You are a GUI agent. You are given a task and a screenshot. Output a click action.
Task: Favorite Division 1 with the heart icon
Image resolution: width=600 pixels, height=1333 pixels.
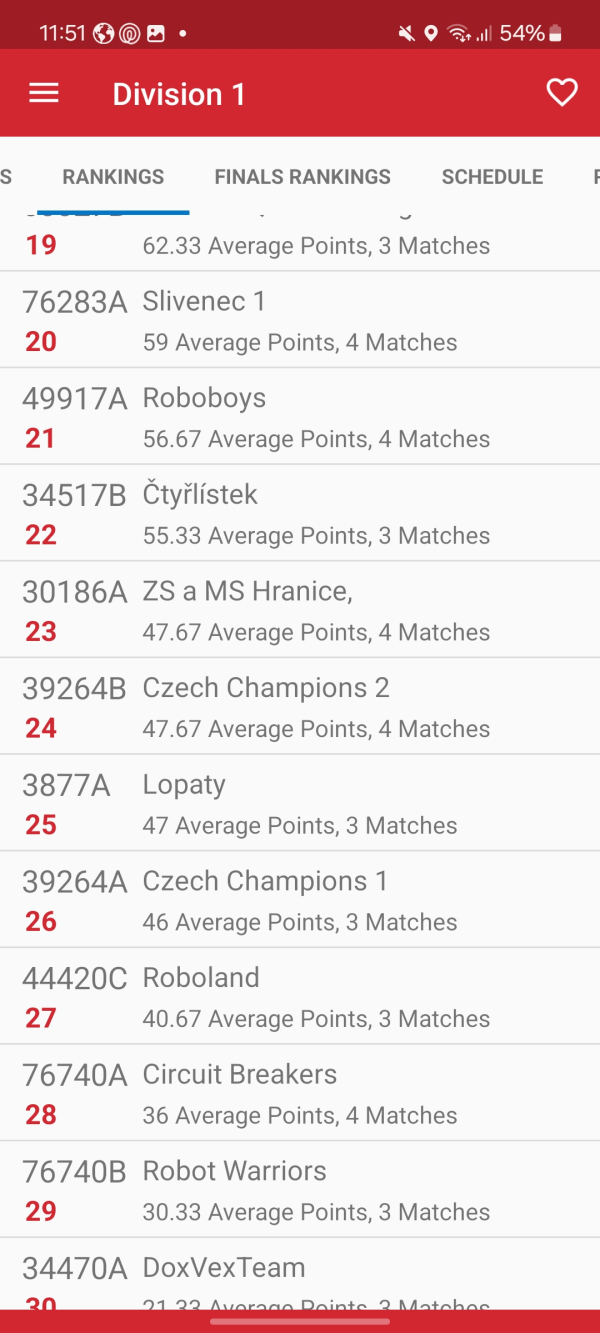[x=562, y=93]
